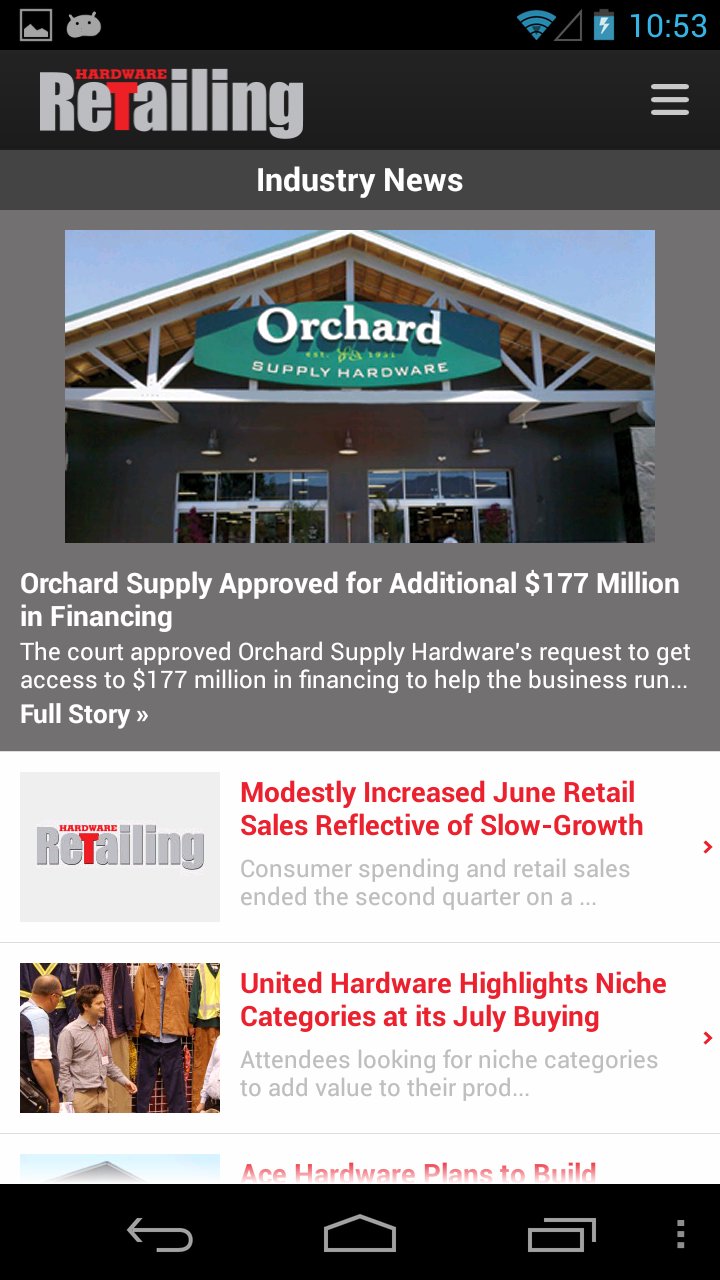Viewport: 720px width, 1280px height.
Task: Open the Full Story link
Action: [84, 714]
